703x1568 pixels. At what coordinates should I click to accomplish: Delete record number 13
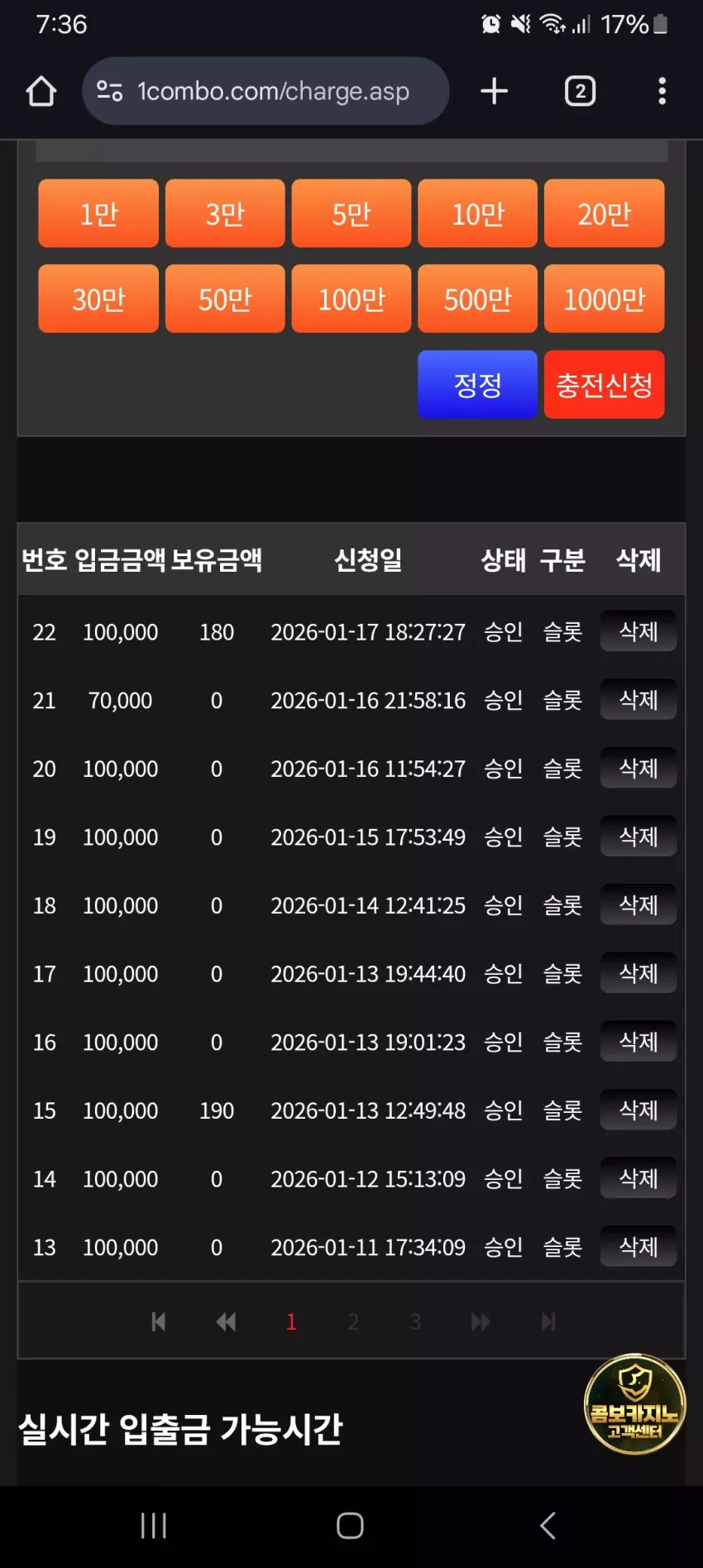(638, 1247)
